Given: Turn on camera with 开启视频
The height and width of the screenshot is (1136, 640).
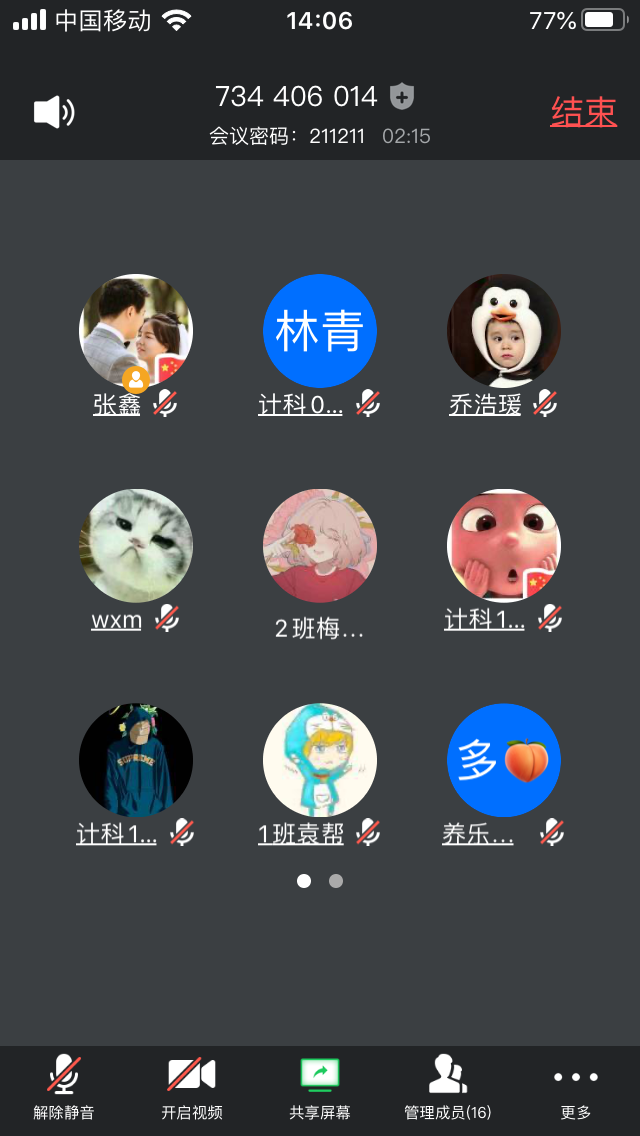Looking at the screenshot, I should pos(192,1086).
